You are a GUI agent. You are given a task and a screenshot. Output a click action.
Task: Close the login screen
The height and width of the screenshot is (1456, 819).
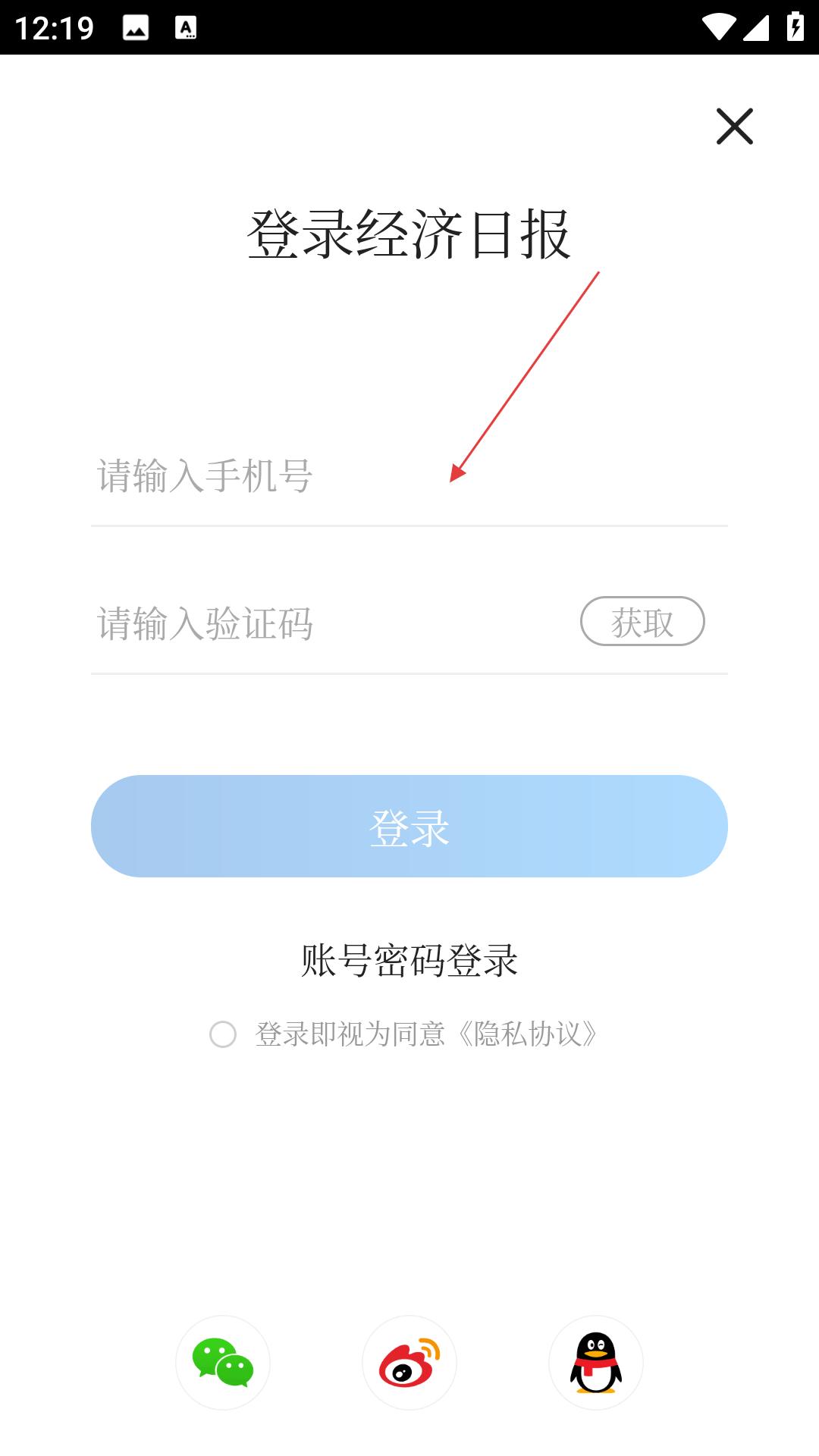(x=734, y=126)
